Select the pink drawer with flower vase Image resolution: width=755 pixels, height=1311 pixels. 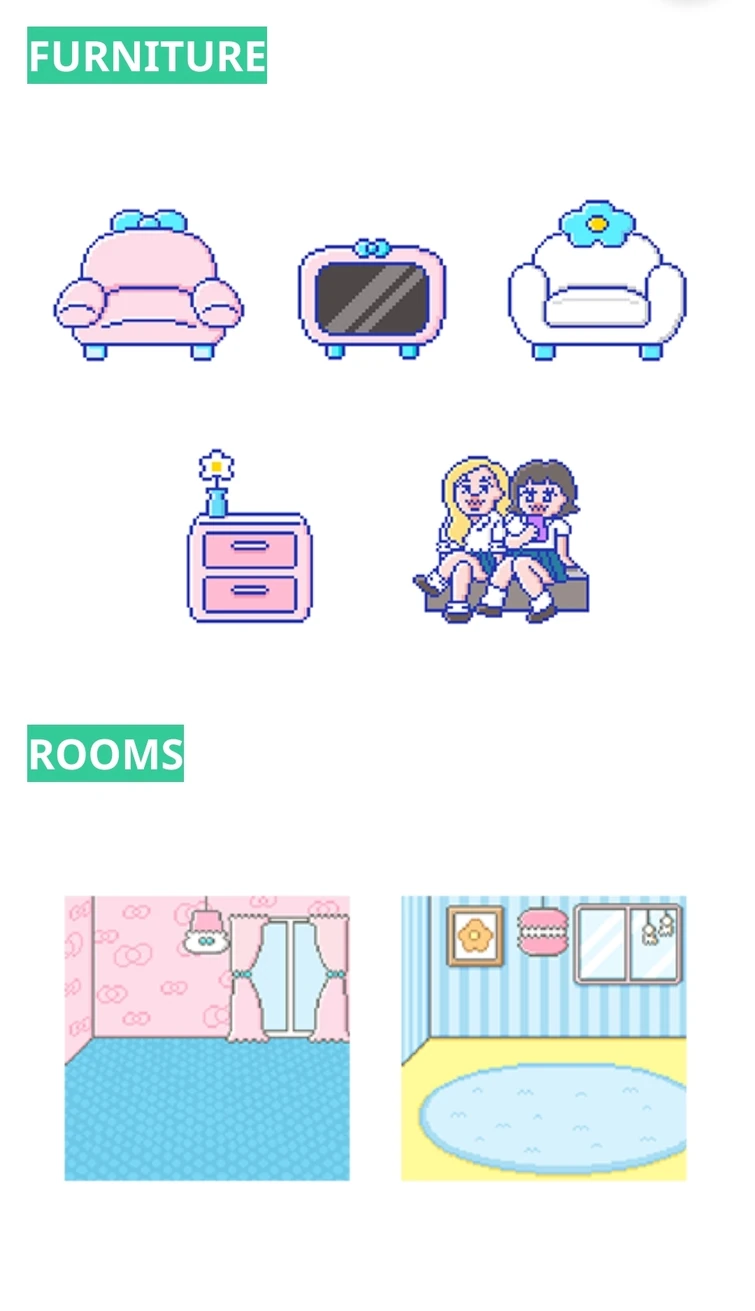249,537
